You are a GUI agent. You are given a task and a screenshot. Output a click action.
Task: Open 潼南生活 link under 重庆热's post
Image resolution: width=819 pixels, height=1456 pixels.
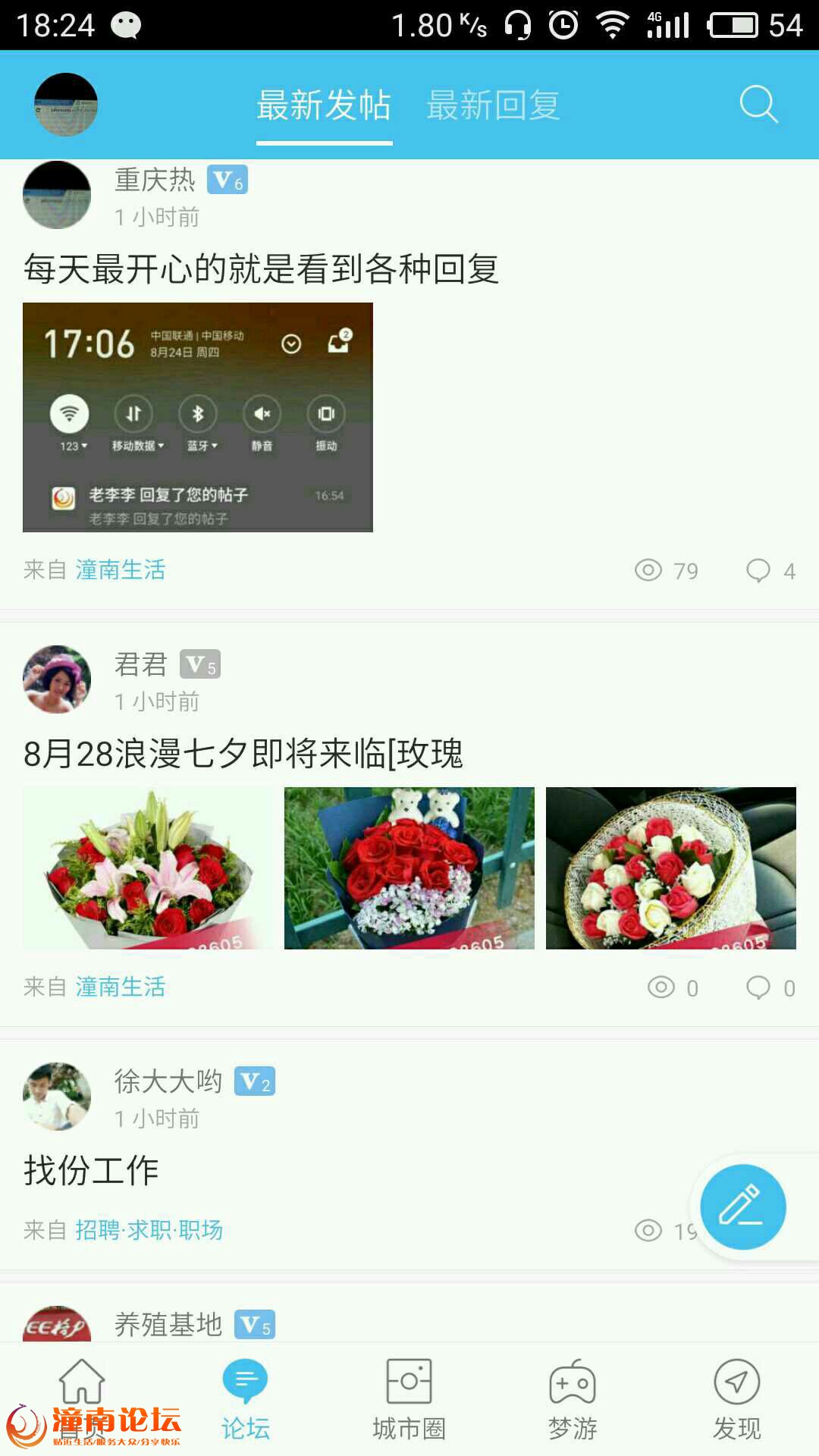121,570
